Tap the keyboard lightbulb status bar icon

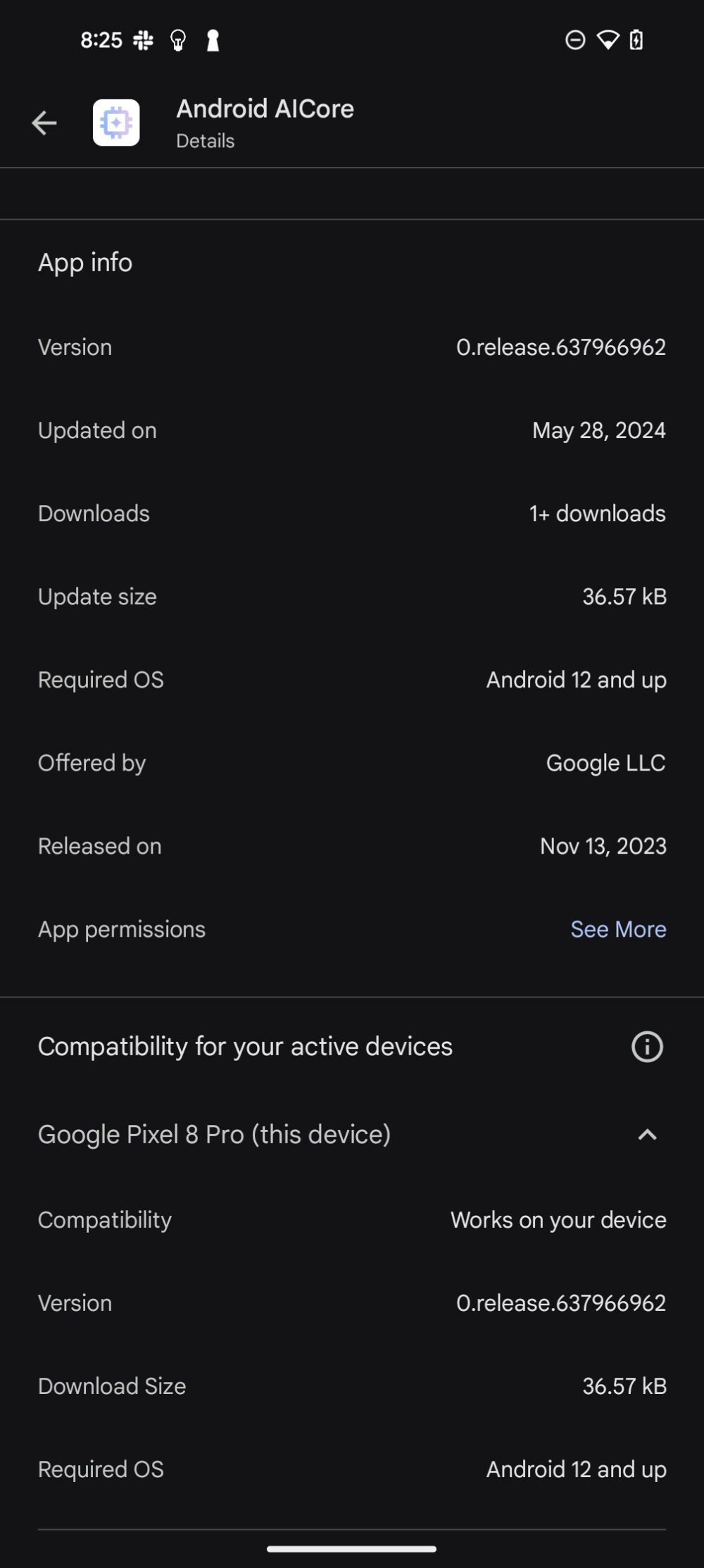pyautogui.click(x=177, y=40)
